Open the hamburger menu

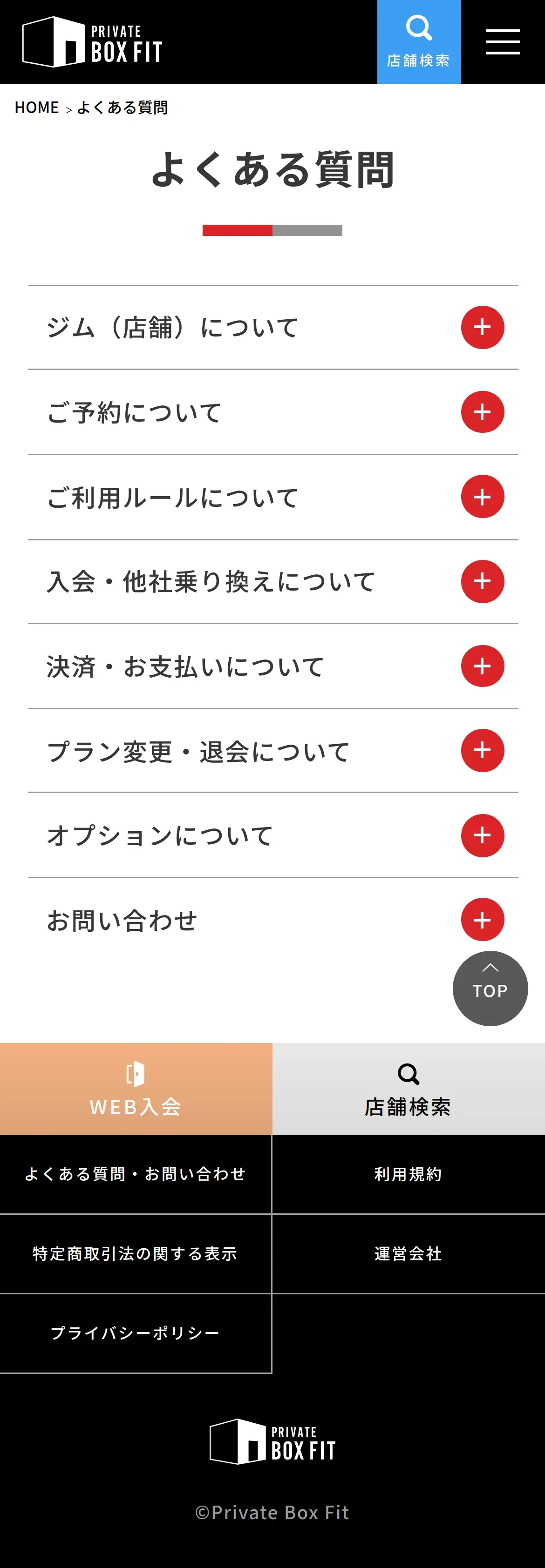502,42
